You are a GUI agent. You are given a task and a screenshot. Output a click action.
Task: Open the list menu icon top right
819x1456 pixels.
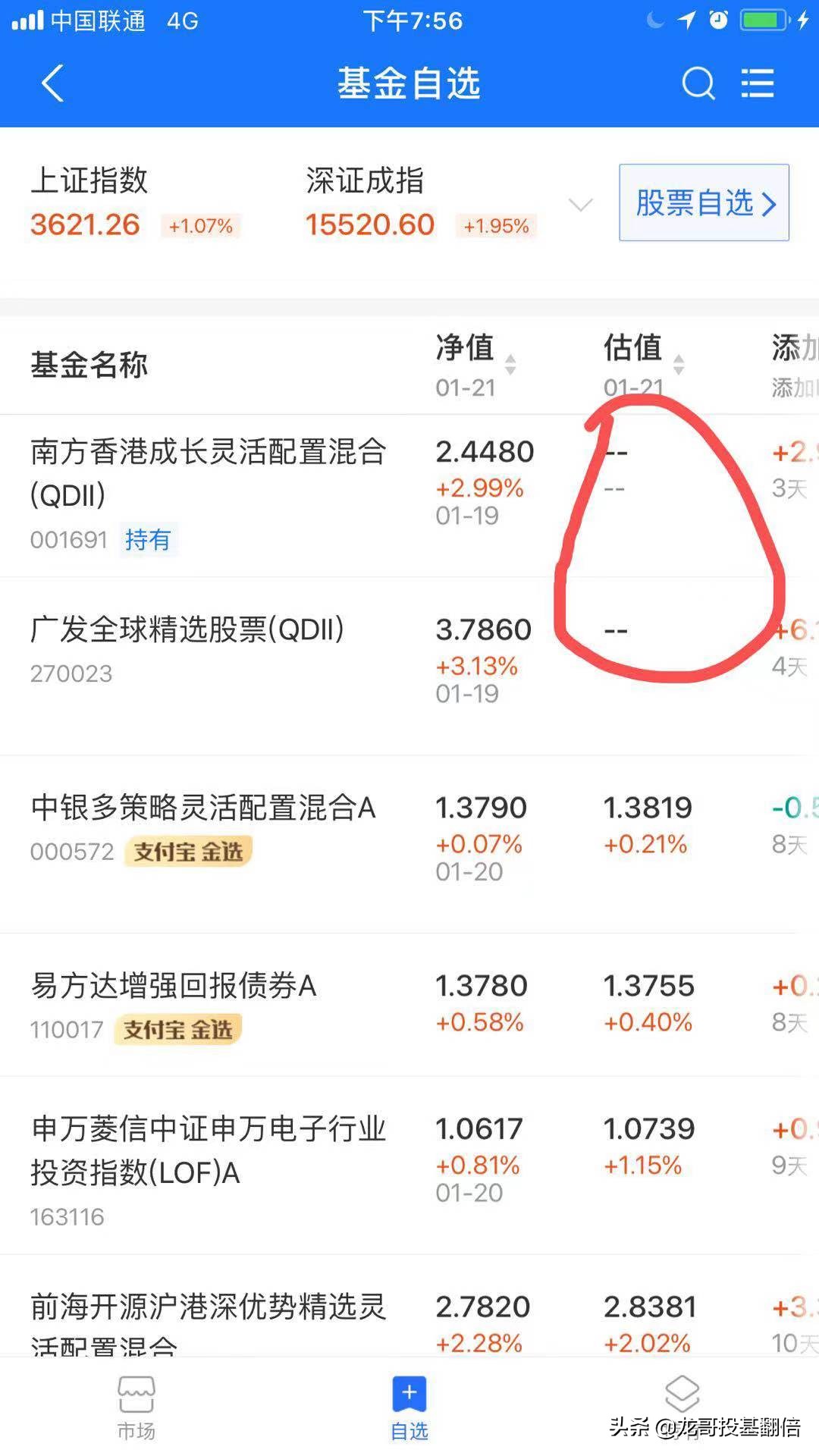click(x=757, y=83)
